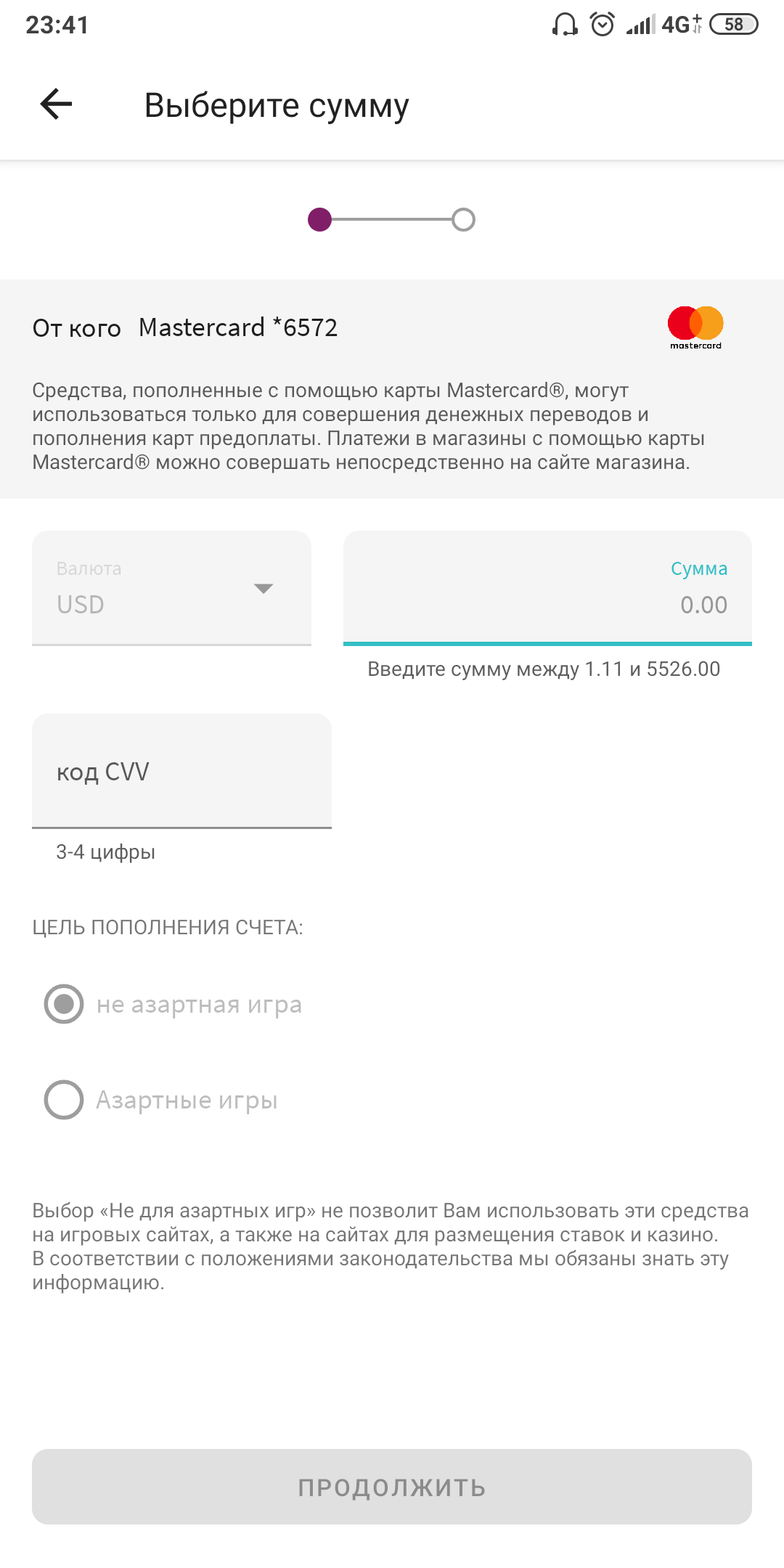The image size is (784, 1568).
Task: Open the Валюта USD currency dropdown
Action: pos(171,588)
